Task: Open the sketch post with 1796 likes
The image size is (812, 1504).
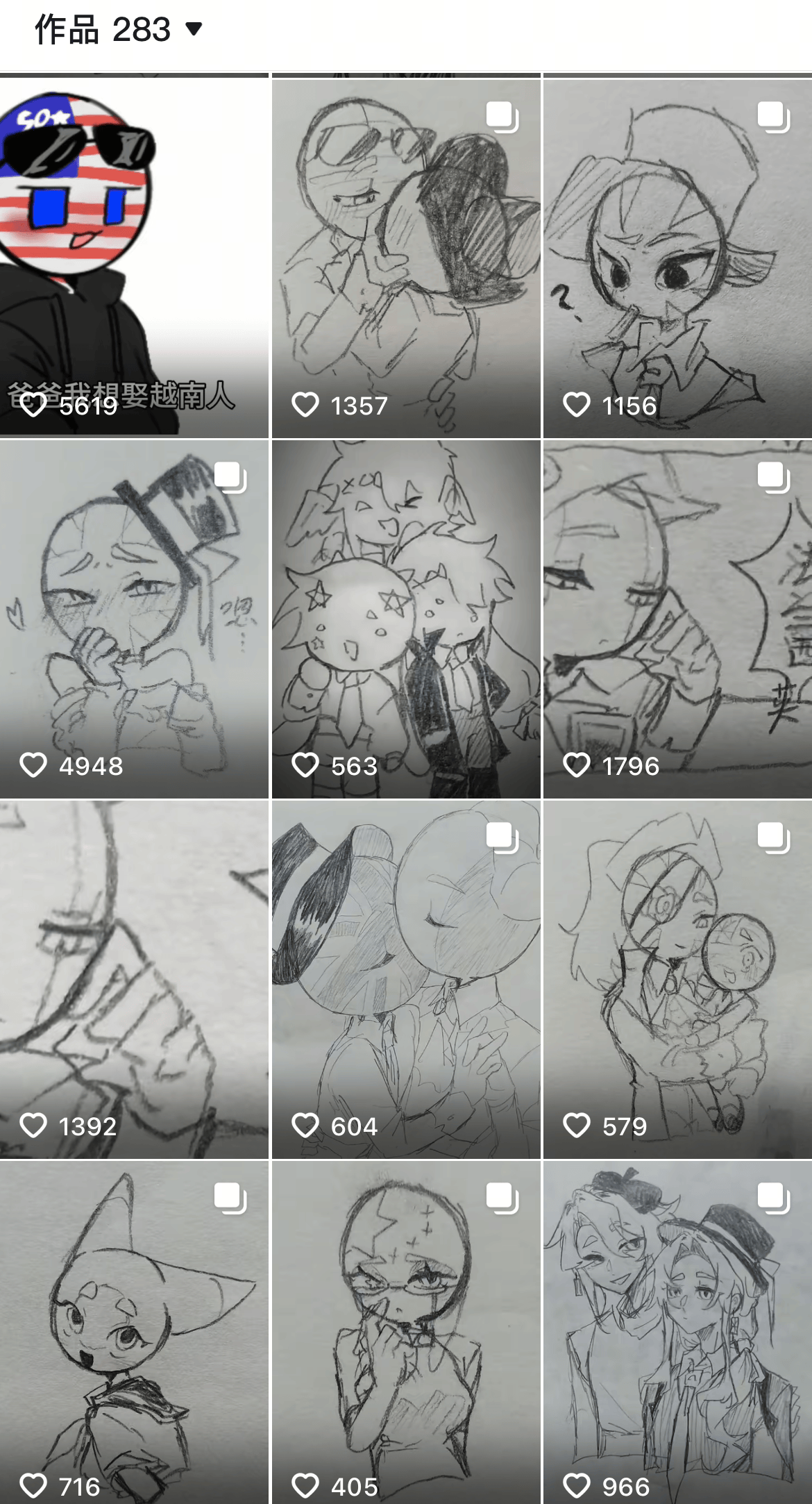Action: [677, 618]
